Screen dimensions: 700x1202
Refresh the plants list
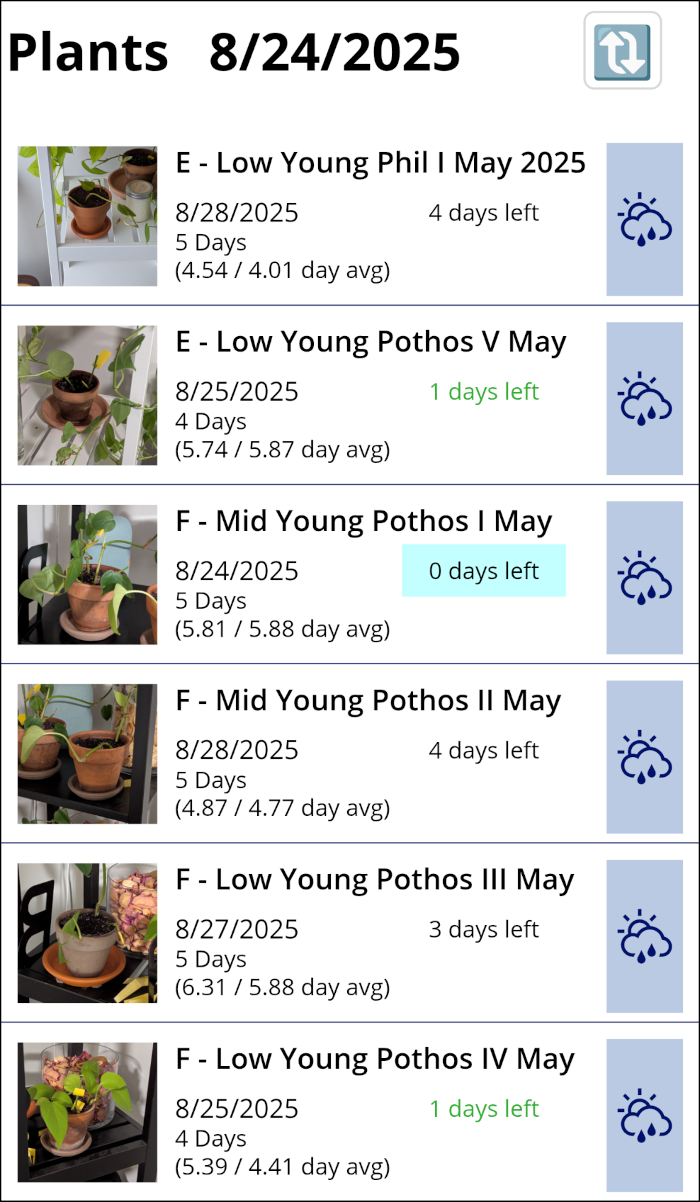pos(622,51)
